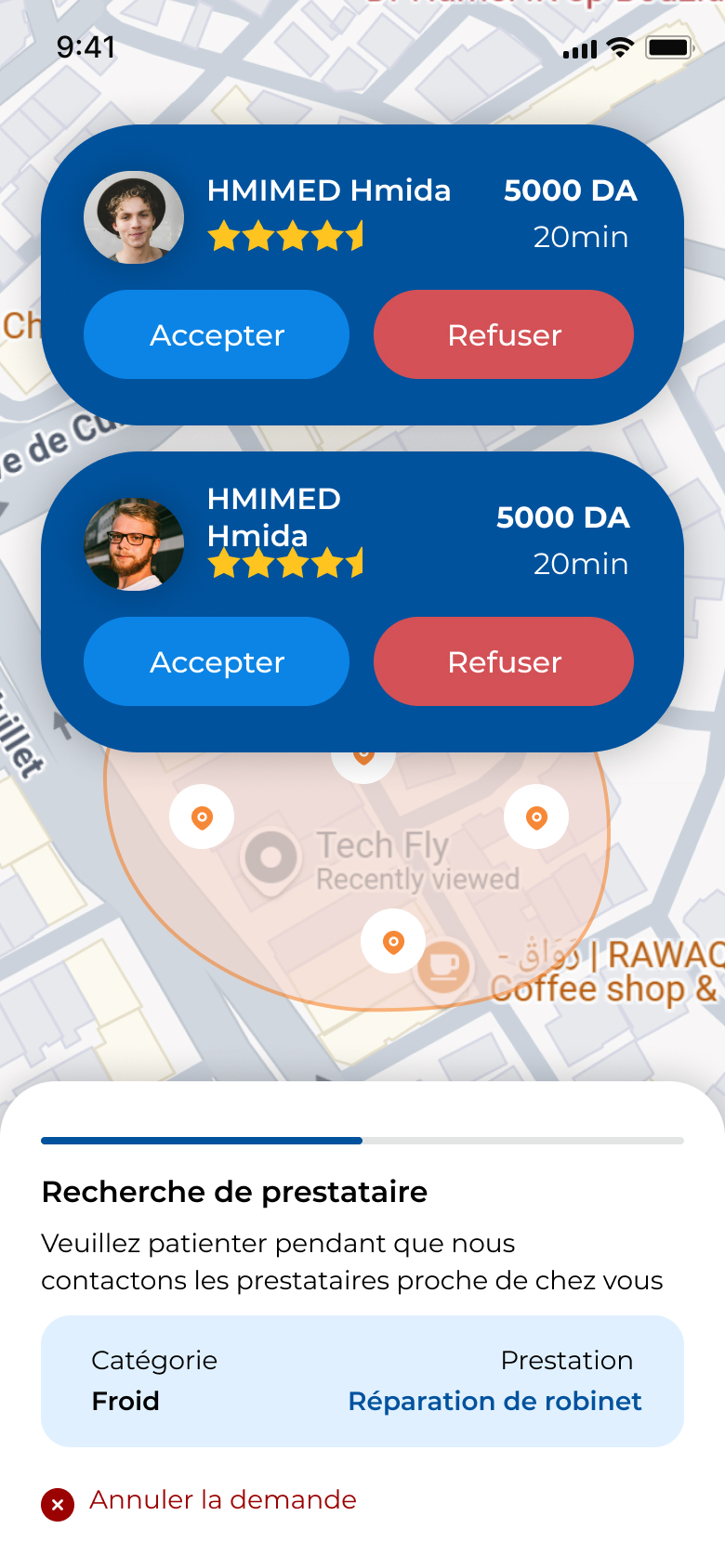
Task: Accept the offer from the curly-haired provider
Action: 217,334
